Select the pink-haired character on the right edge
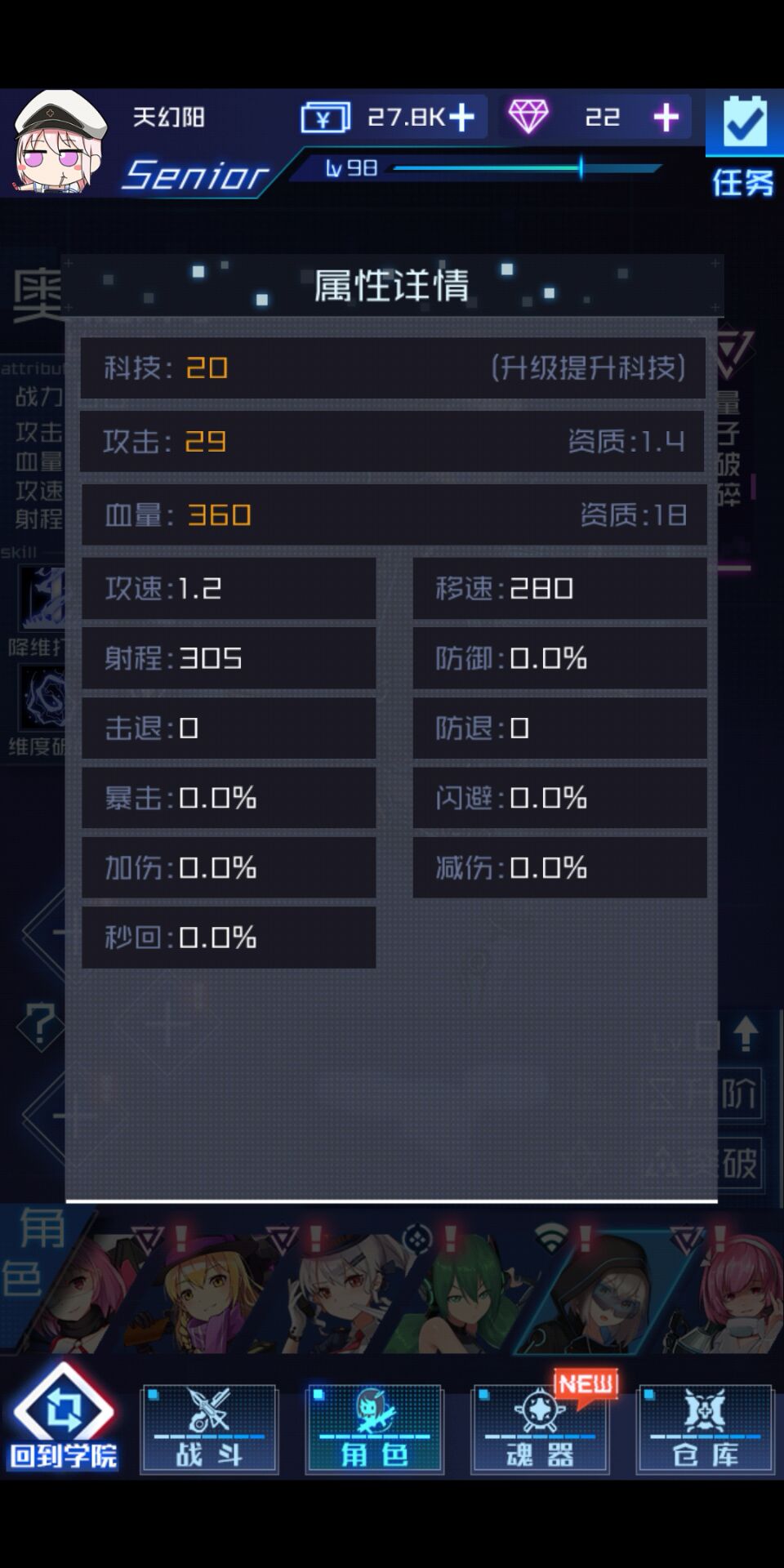 (x=735, y=1290)
